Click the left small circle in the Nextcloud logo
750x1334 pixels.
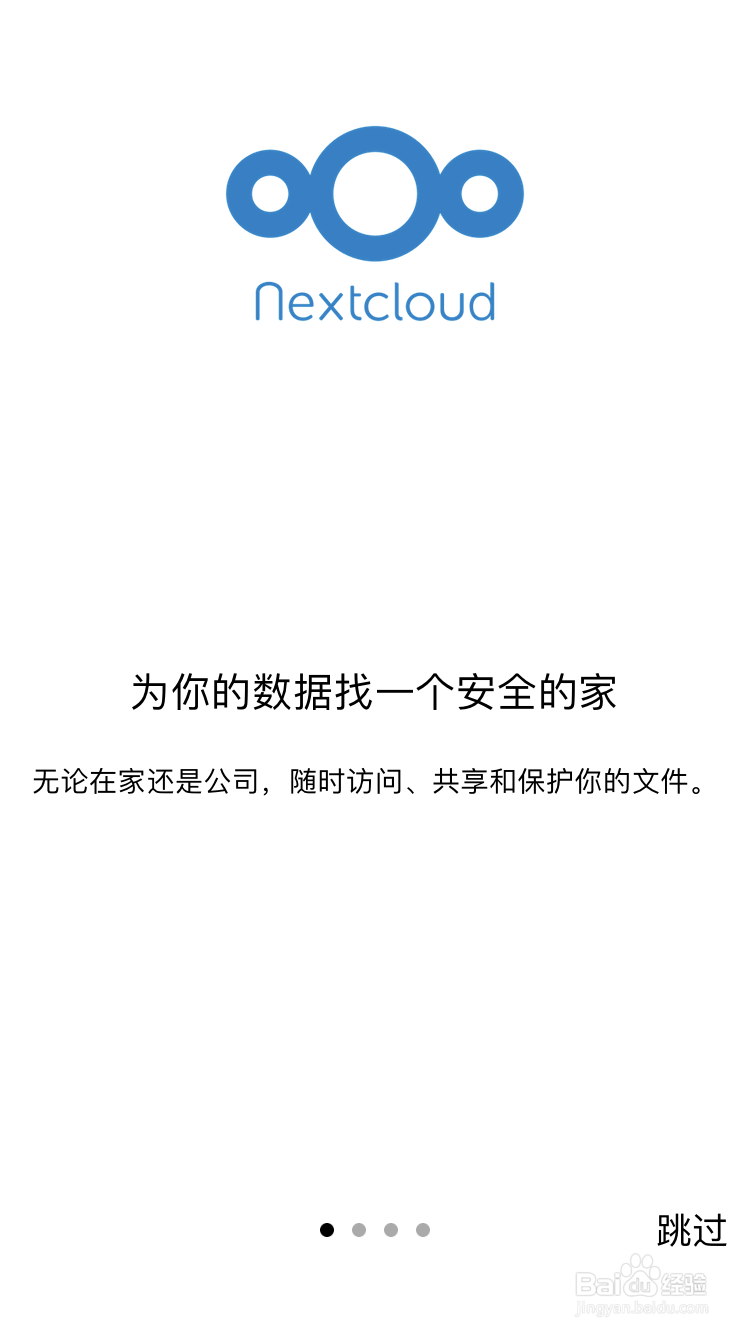click(268, 192)
